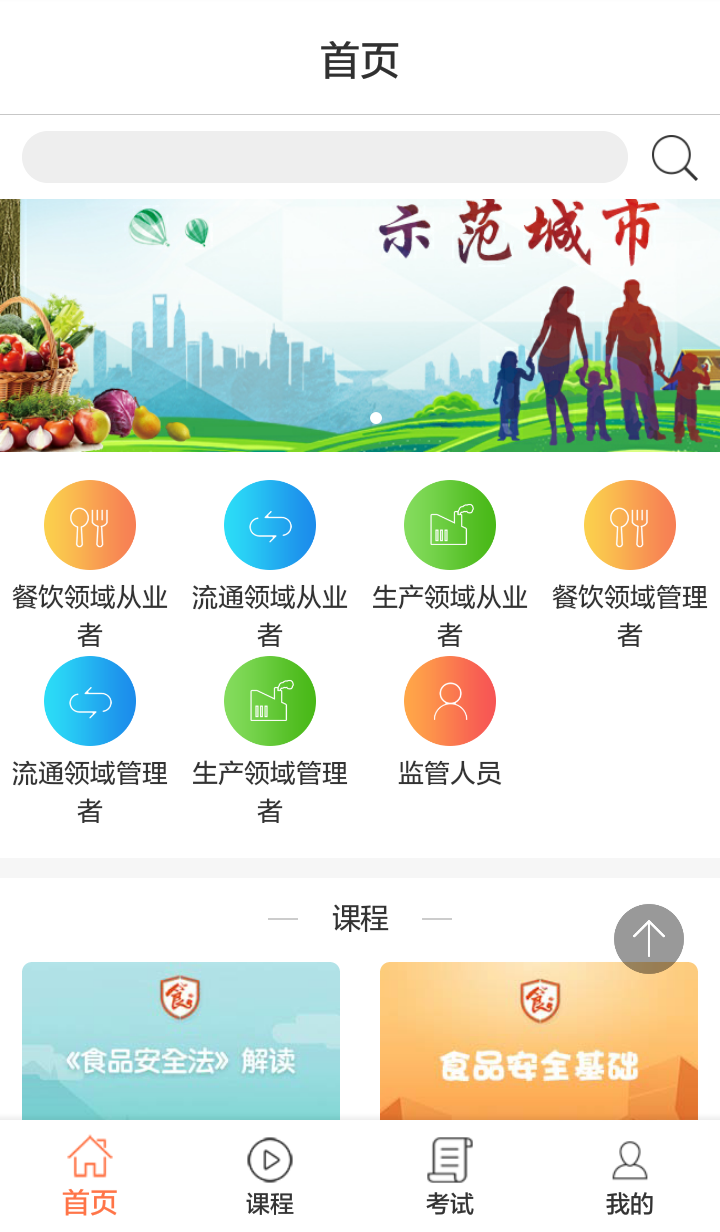Switch to the 课程 tab

[270, 1176]
